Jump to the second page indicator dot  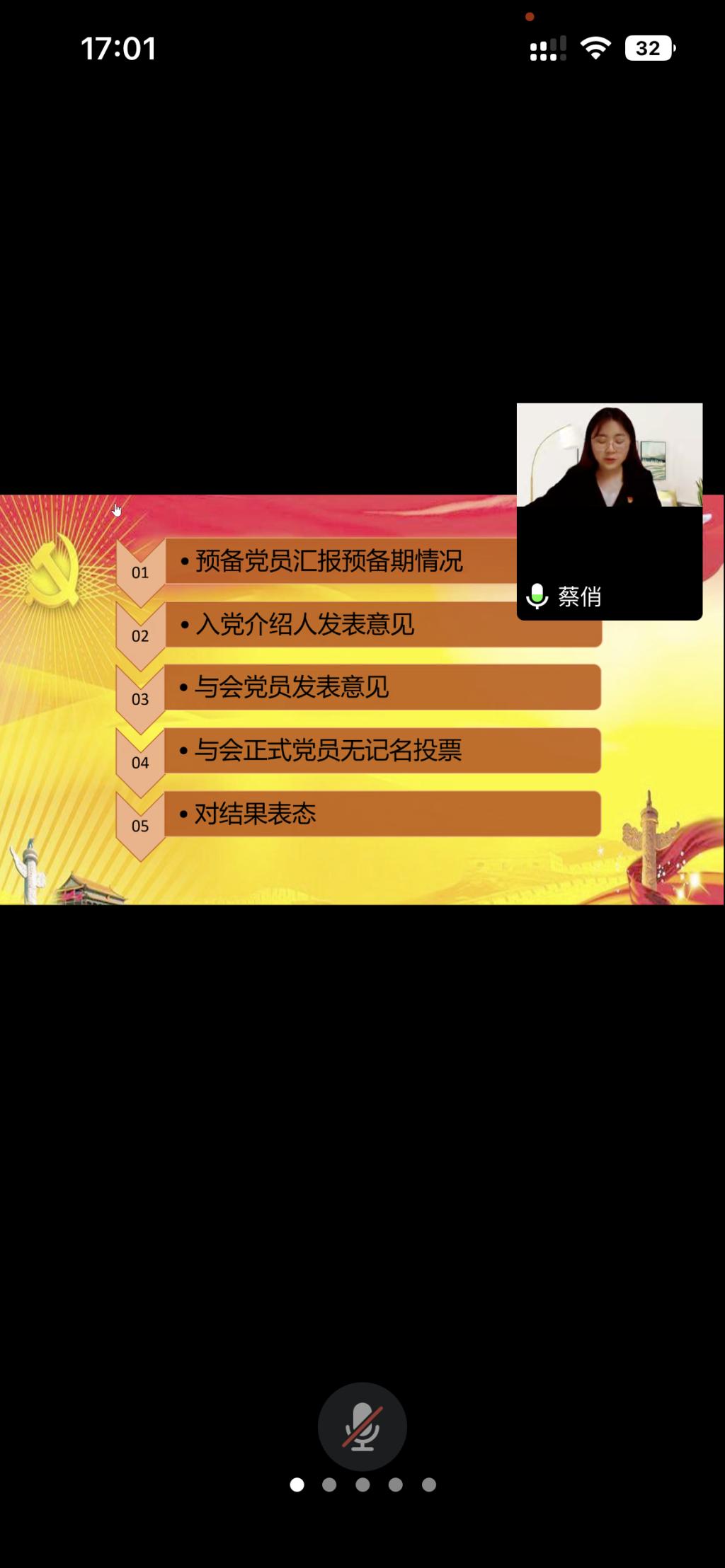[x=329, y=1485]
